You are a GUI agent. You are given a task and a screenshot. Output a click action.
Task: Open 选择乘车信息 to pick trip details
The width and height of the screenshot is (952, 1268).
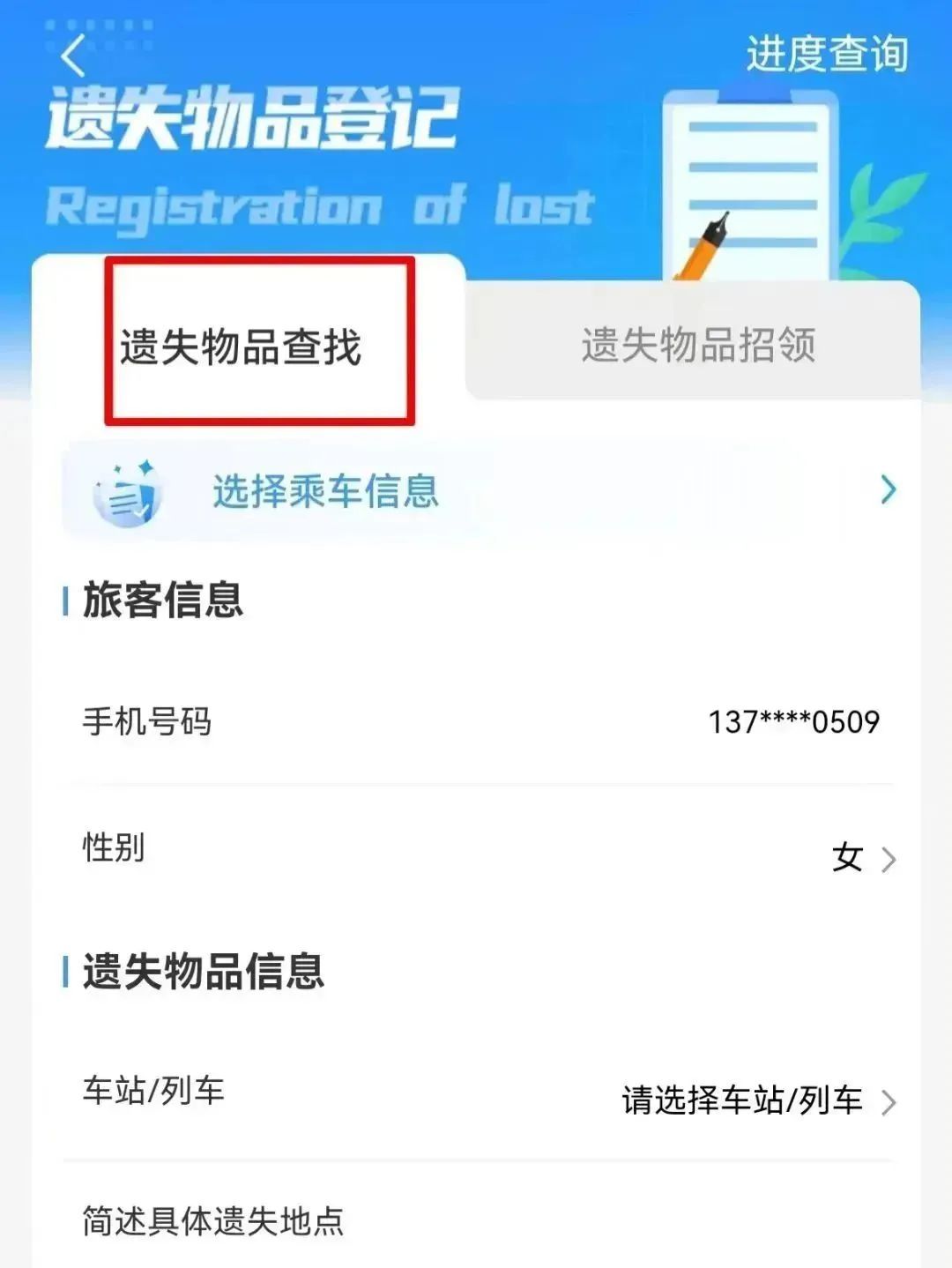coord(326,494)
